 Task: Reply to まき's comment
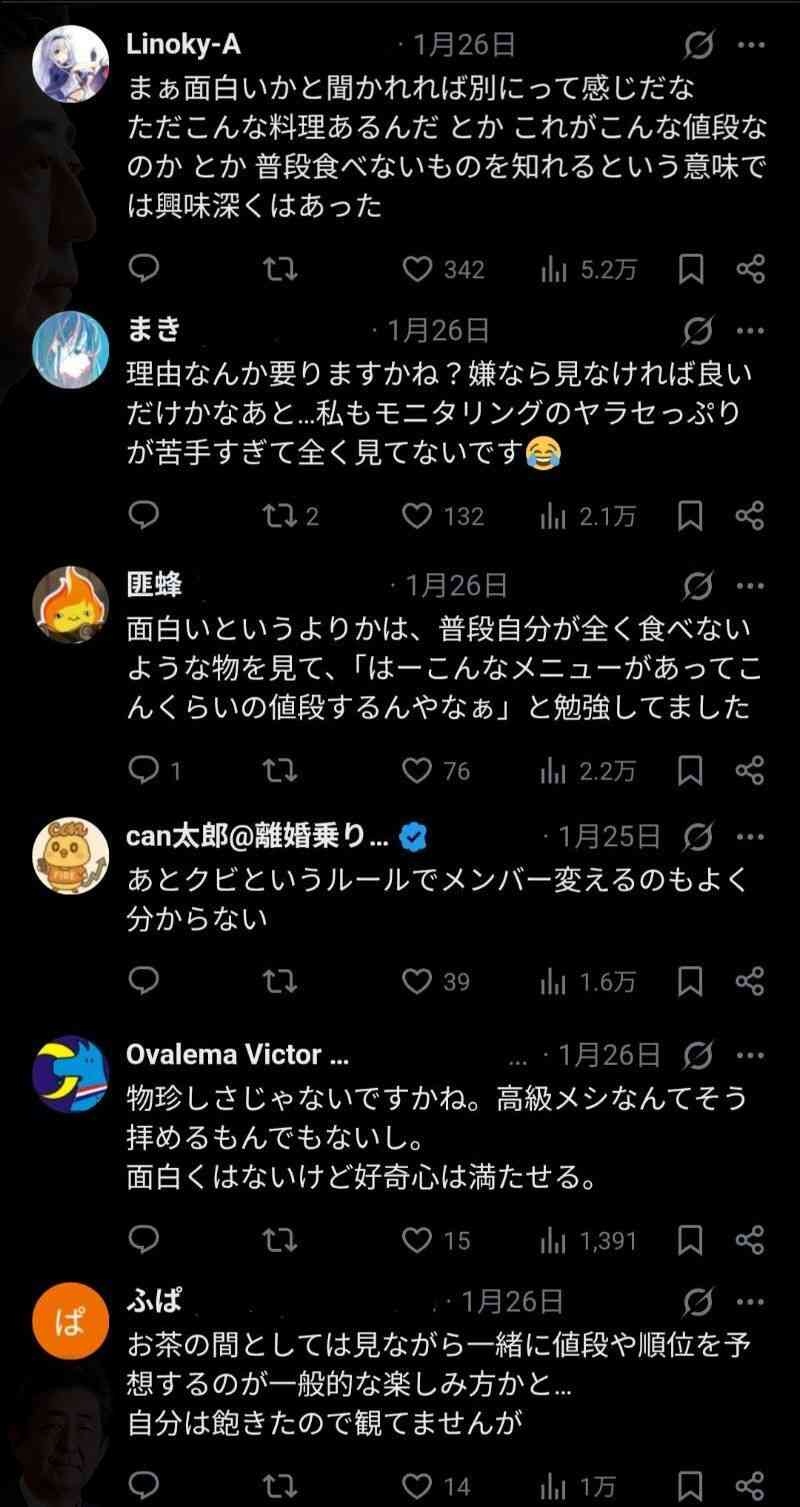(145, 516)
